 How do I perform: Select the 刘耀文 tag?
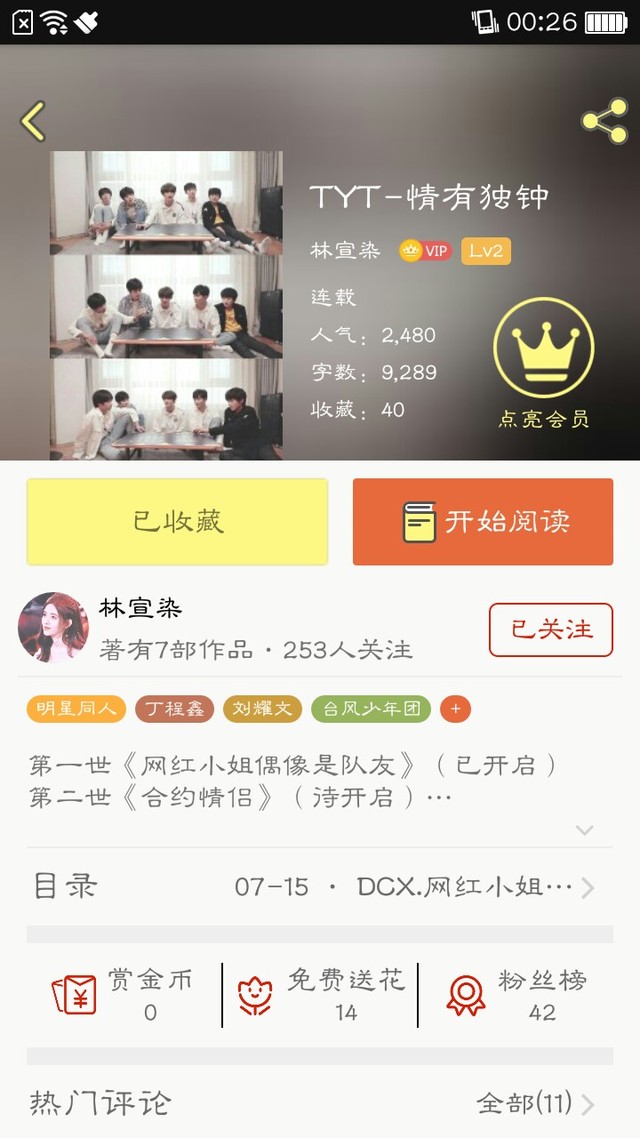click(262, 709)
